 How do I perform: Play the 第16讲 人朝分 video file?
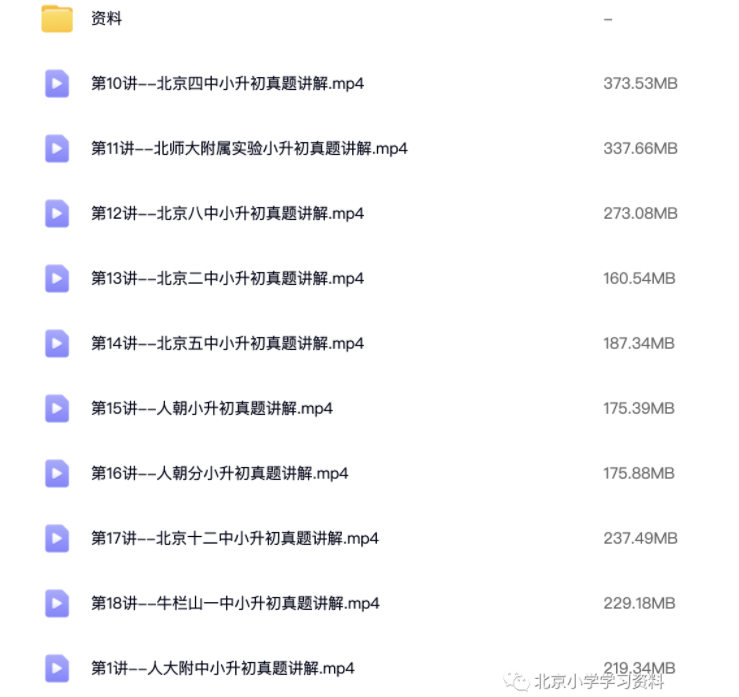(x=219, y=474)
